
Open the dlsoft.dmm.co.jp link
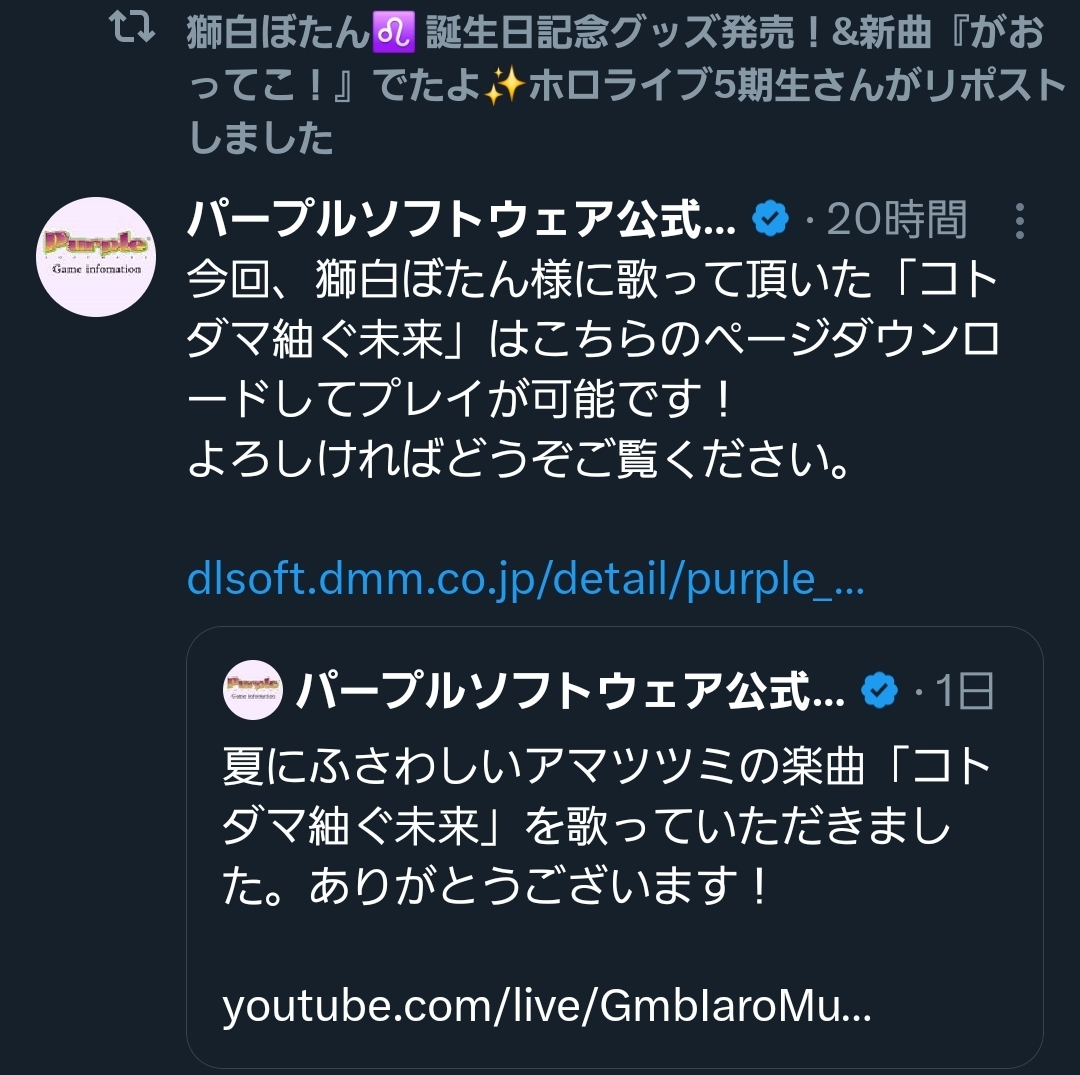(525, 581)
